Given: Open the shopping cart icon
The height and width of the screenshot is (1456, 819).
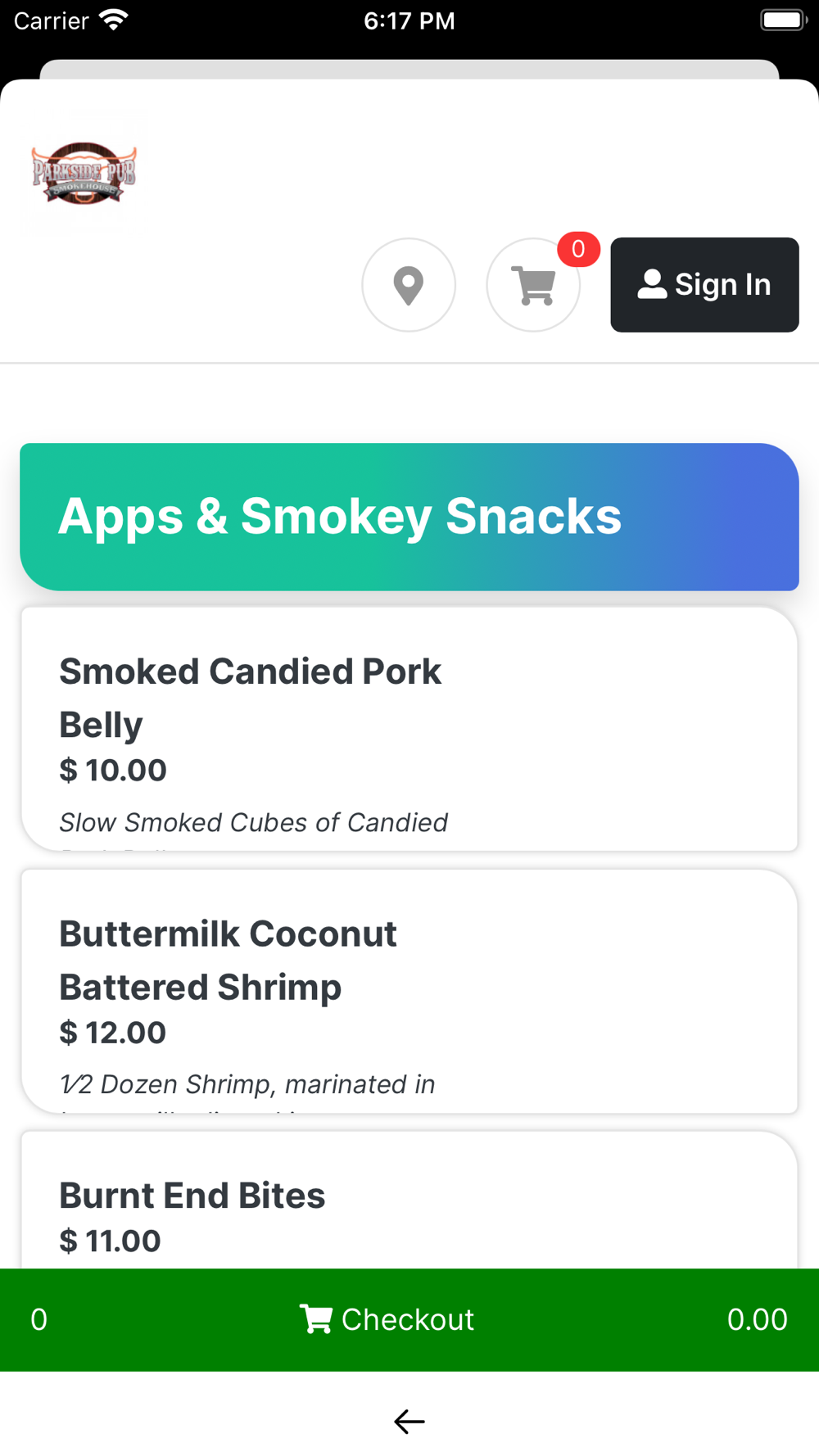Looking at the screenshot, I should pyautogui.click(x=533, y=285).
